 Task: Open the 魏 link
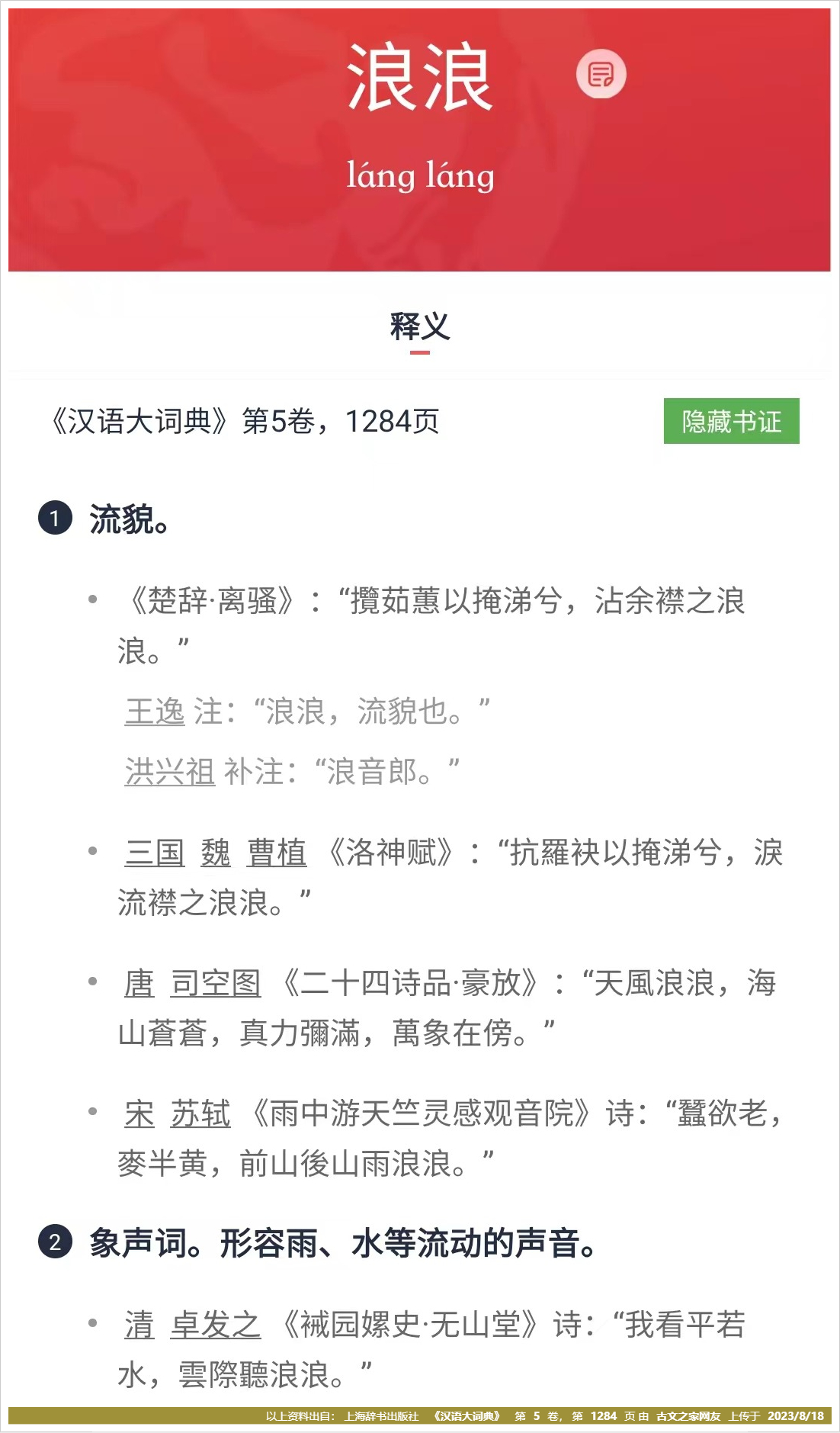pyautogui.click(x=216, y=852)
